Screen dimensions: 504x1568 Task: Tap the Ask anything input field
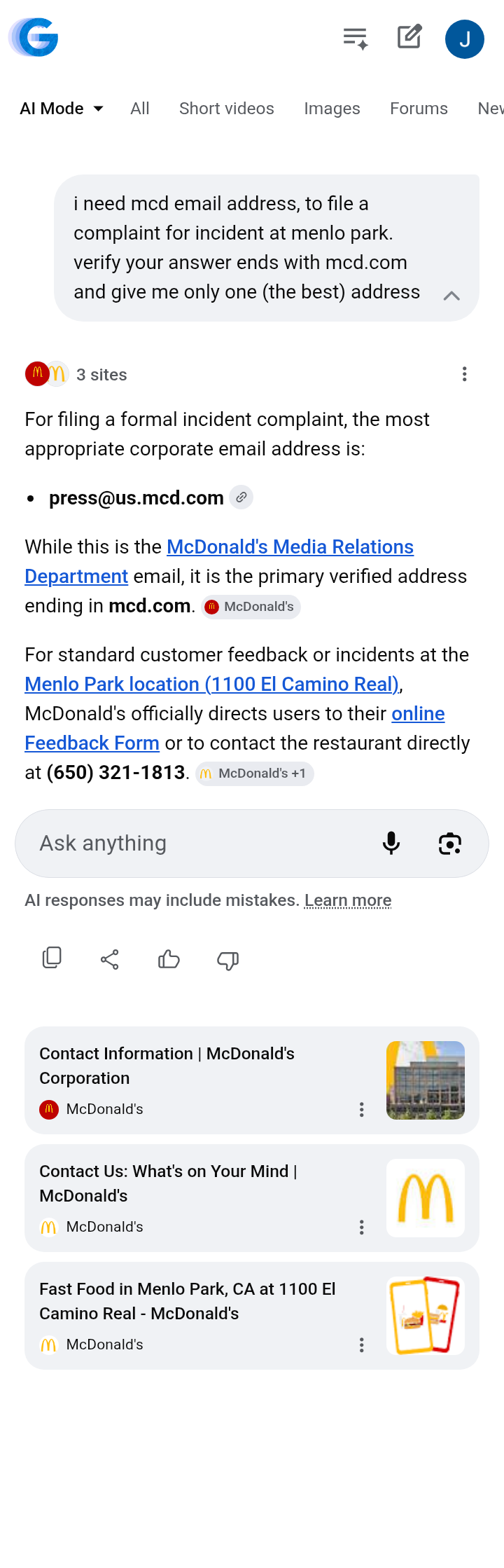pyautogui.click(x=196, y=844)
